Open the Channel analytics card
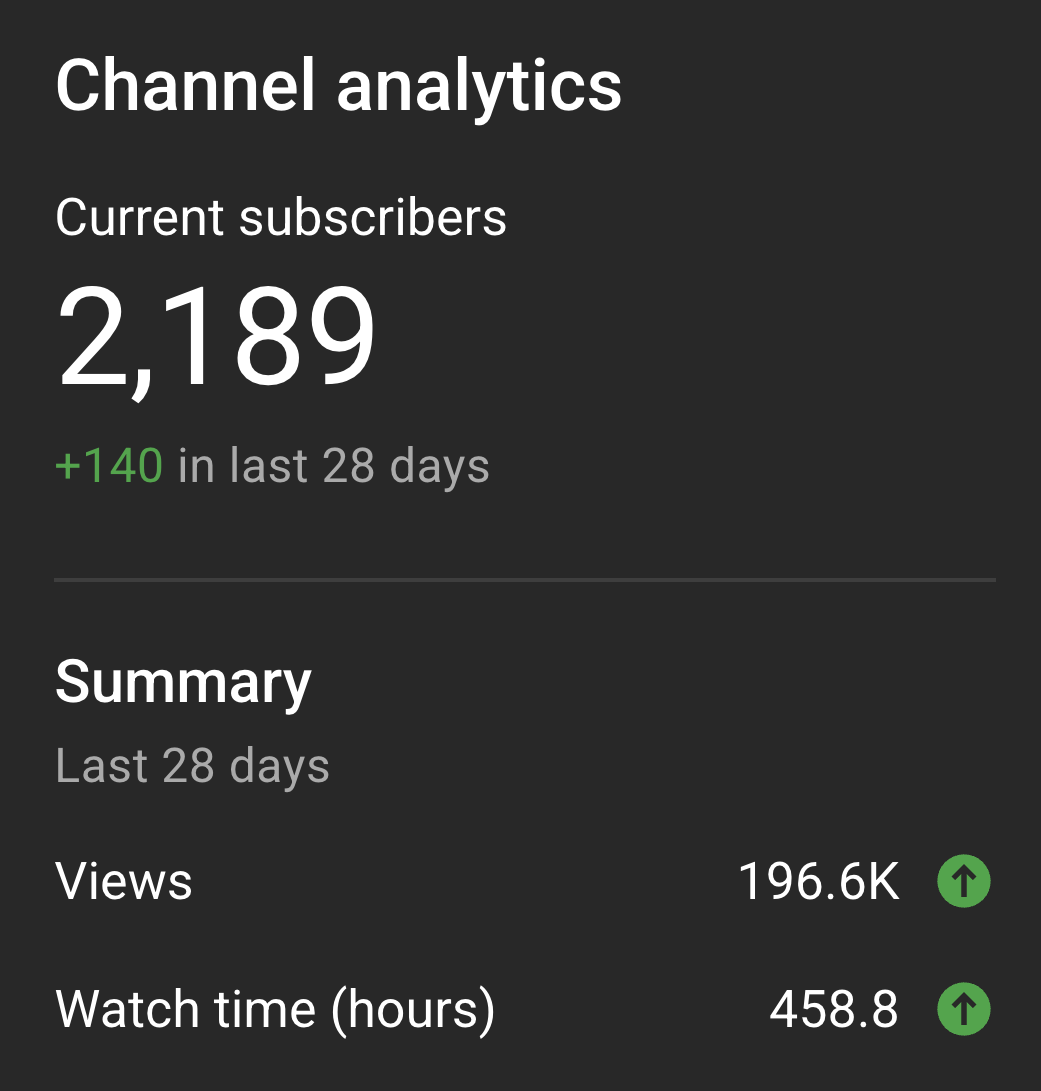Viewport: 1041px width, 1091px height. pos(339,87)
